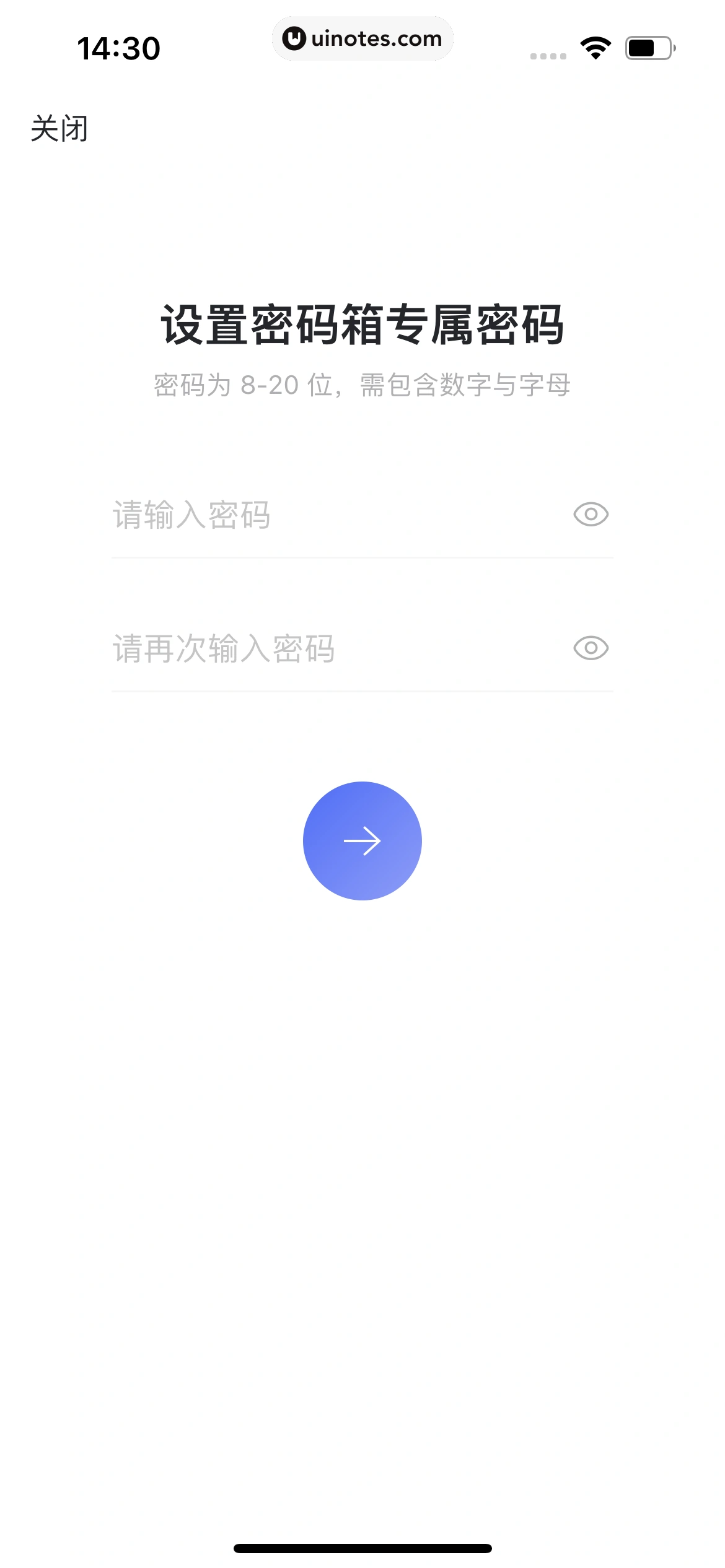This screenshot has height=1568, width=725.
Task: Open the uinotes.com link pill
Action: tap(362, 38)
